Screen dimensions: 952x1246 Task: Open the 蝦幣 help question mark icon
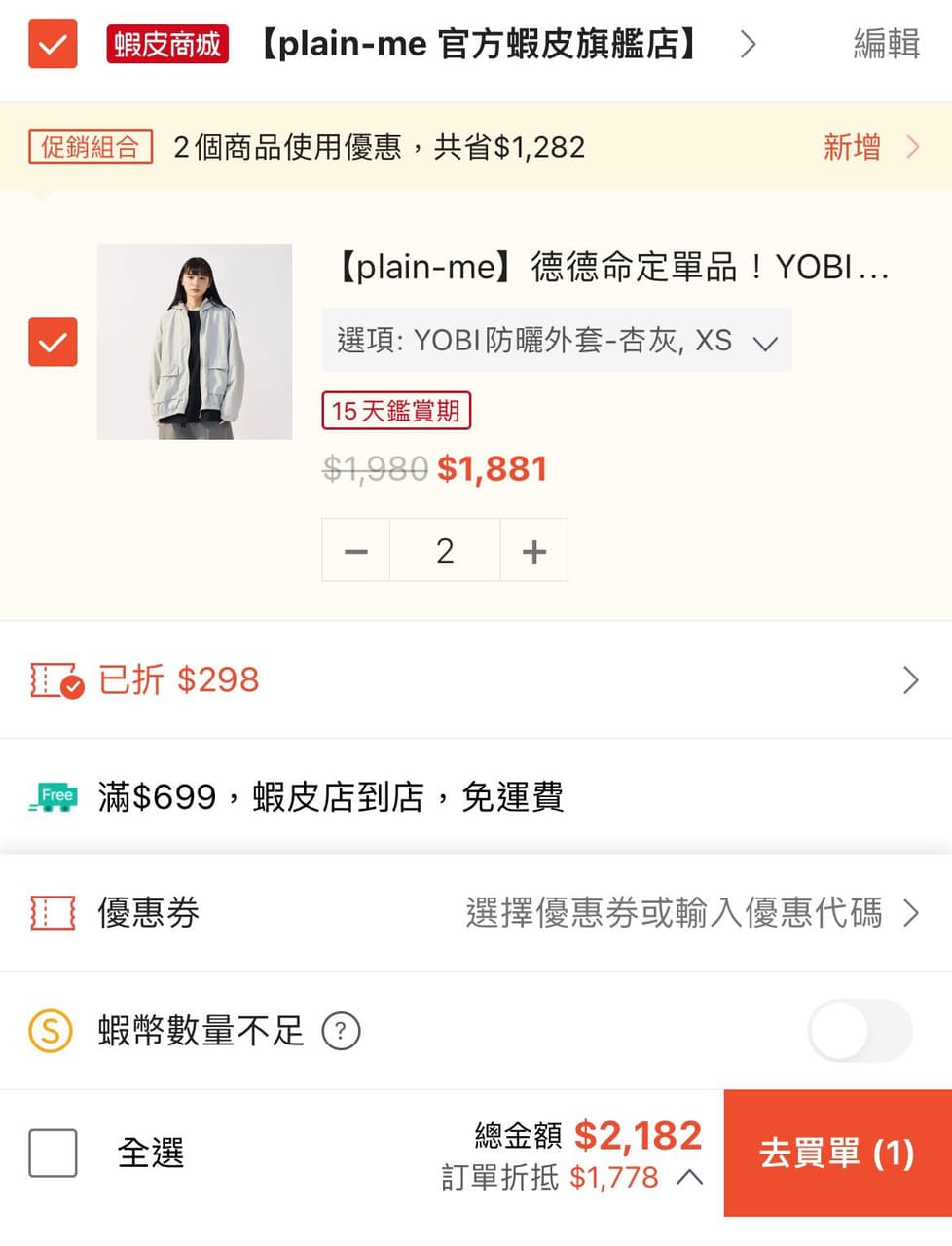coord(340,1032)
